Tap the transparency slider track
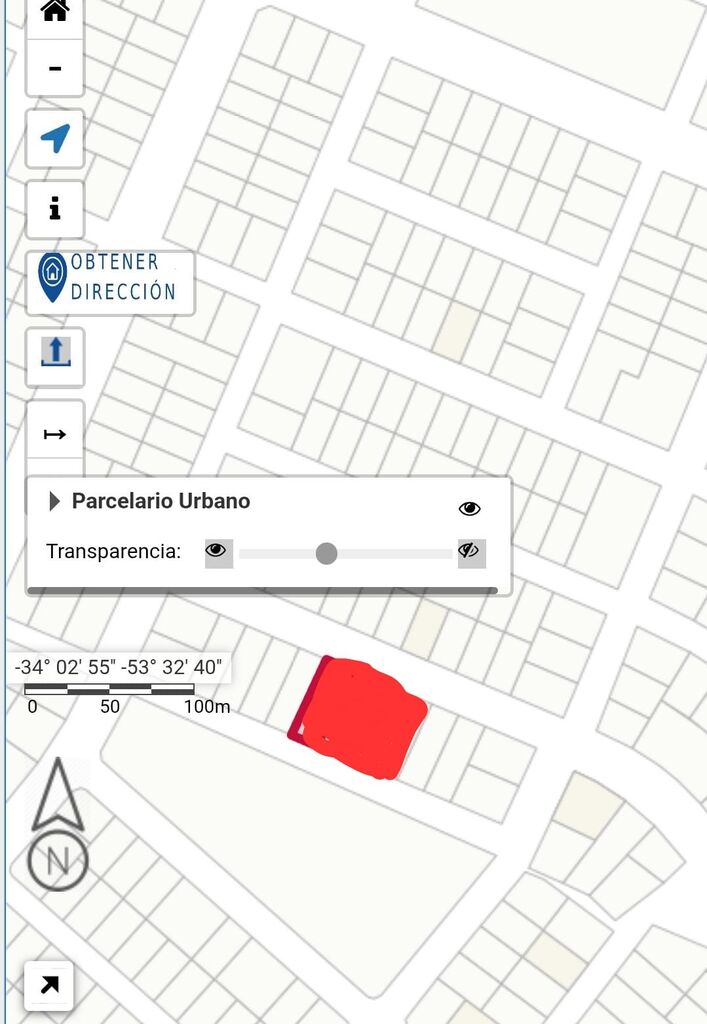This screenshot has width=707, height=1024. pos(345,554)
